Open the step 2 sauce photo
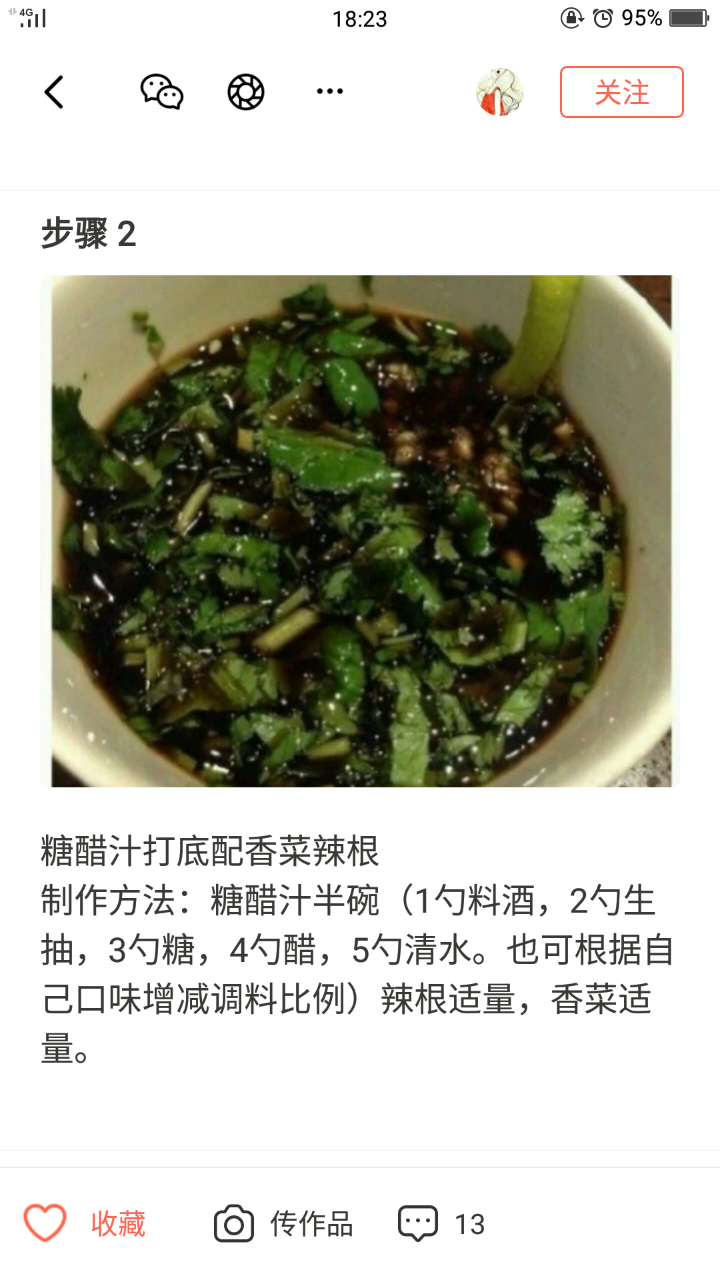The height and width of the screenshot is (1280, 720). (x=360, y=530)
